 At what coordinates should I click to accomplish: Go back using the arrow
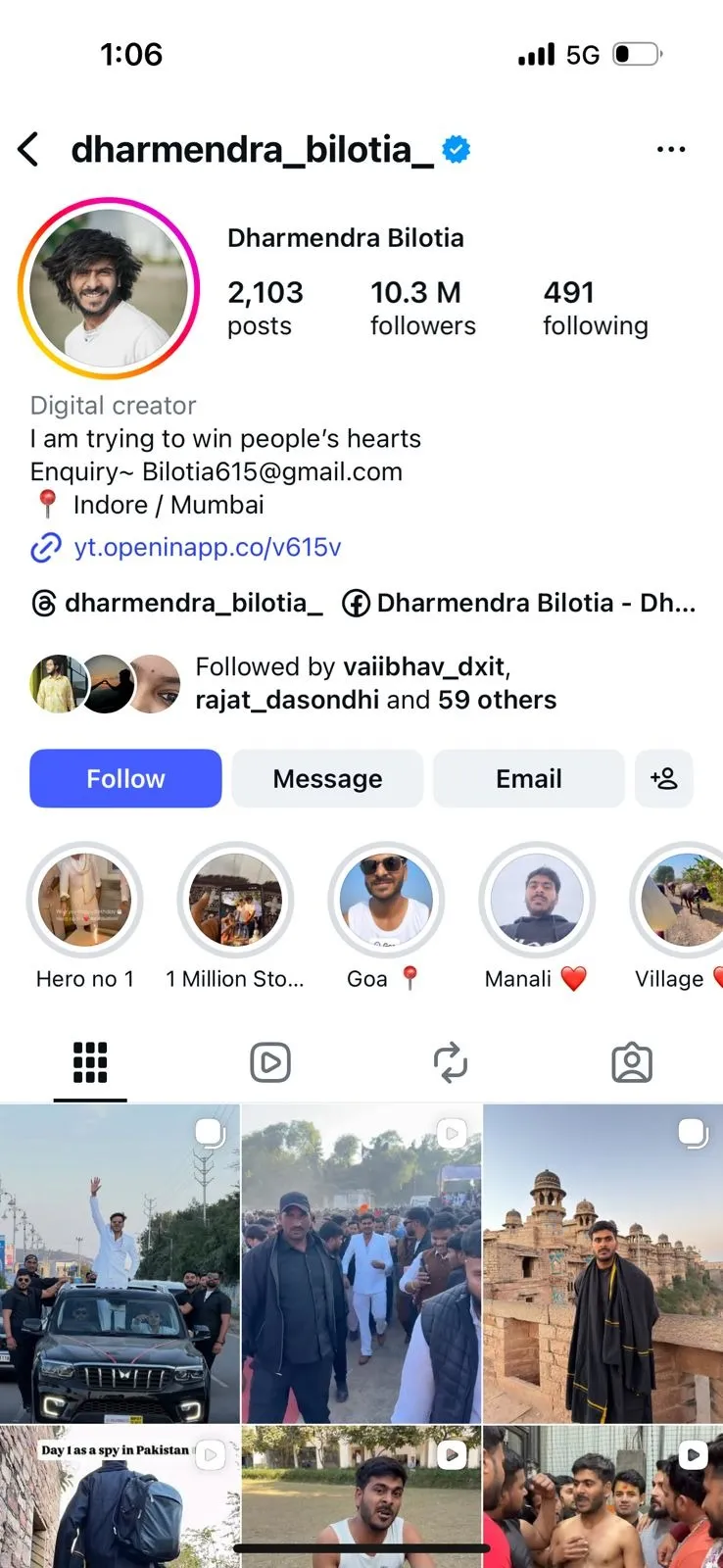(28, 150)
